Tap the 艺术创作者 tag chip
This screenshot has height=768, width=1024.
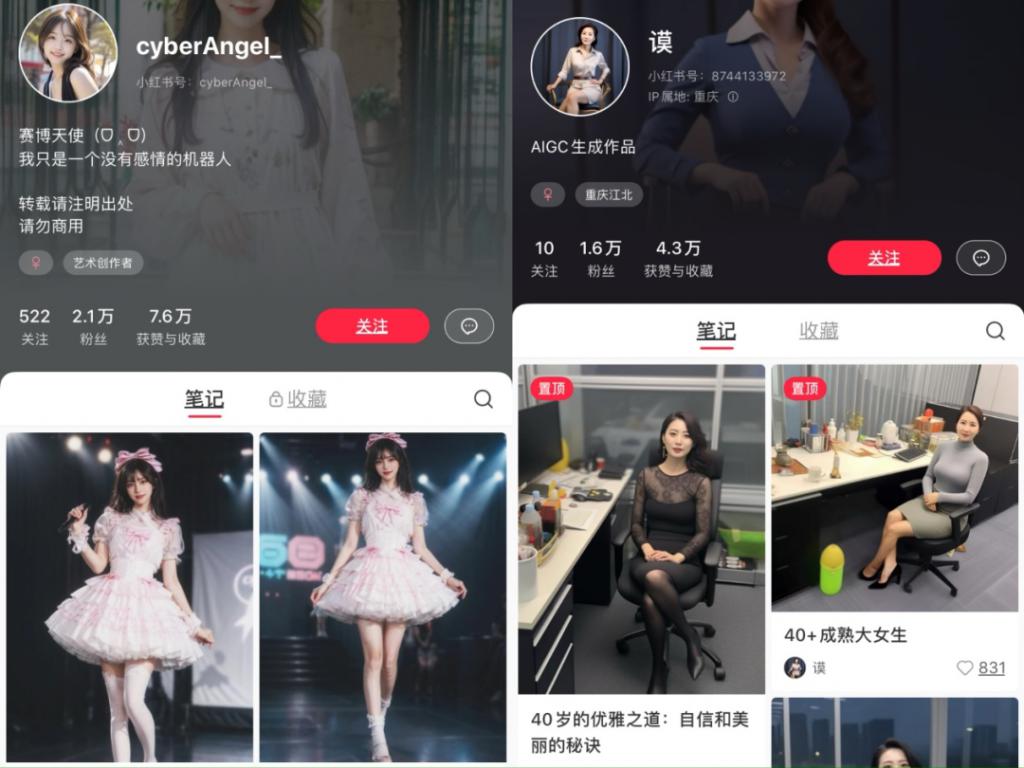(103, 263)
